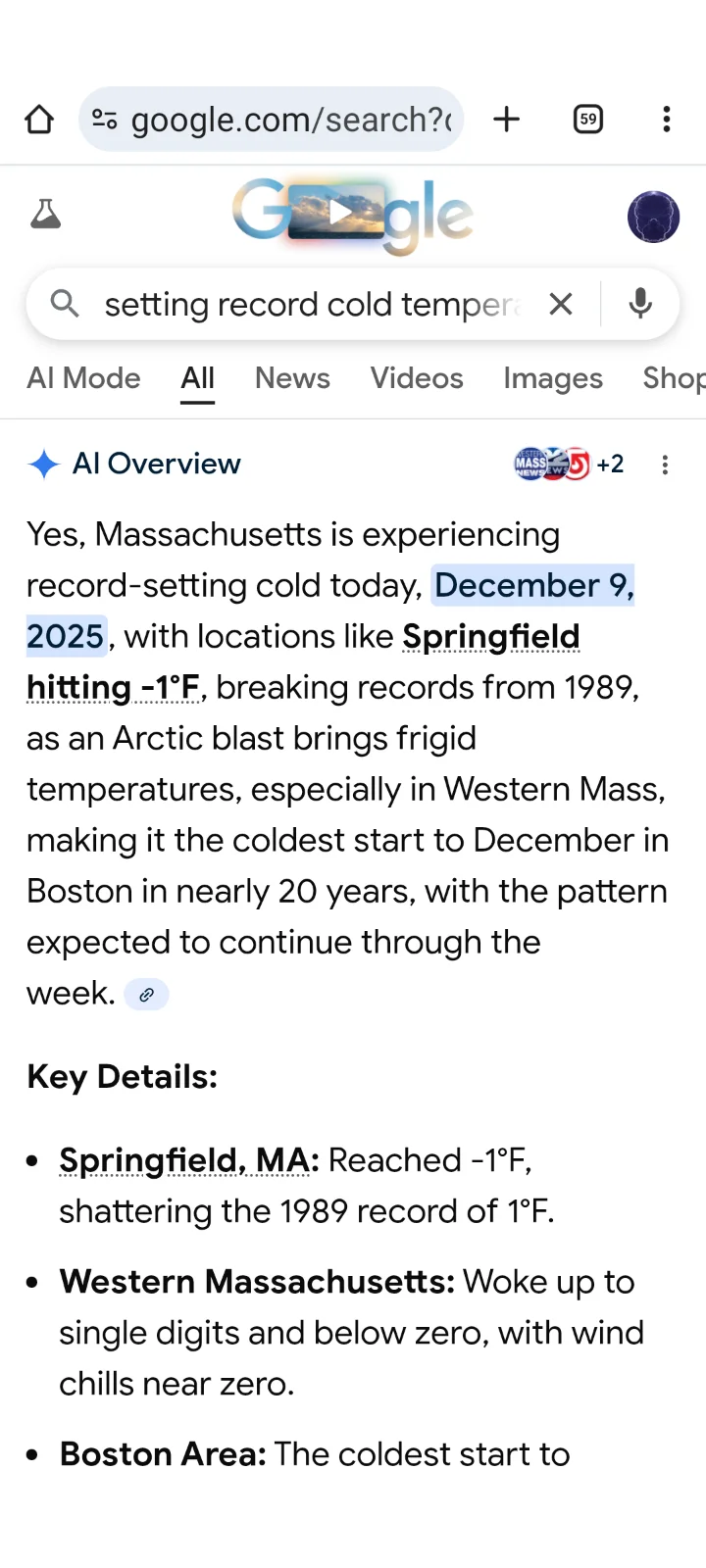Open the source link chip after 'week.'
This screenshot has height=1568, width=706.
point(146,995)
